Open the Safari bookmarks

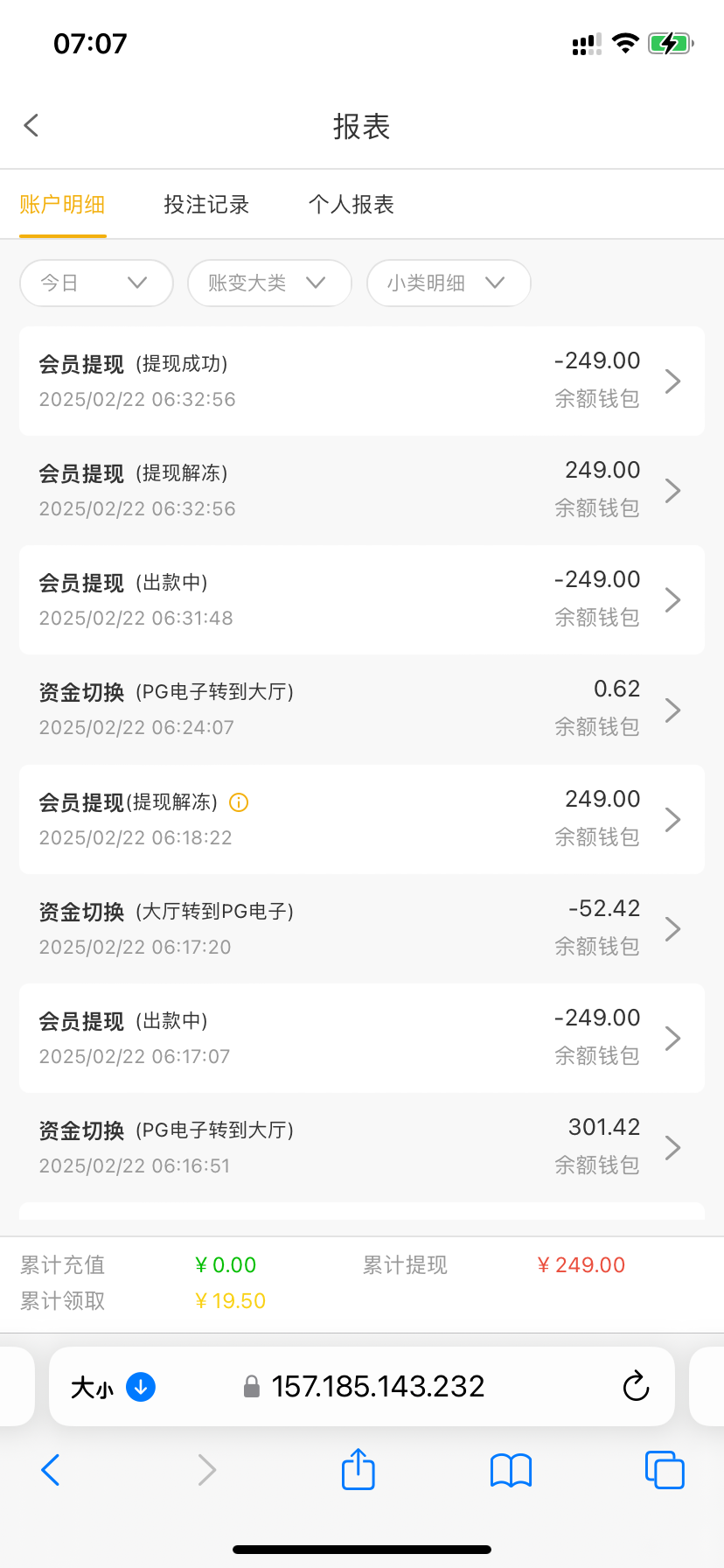tap(512, 1470)
